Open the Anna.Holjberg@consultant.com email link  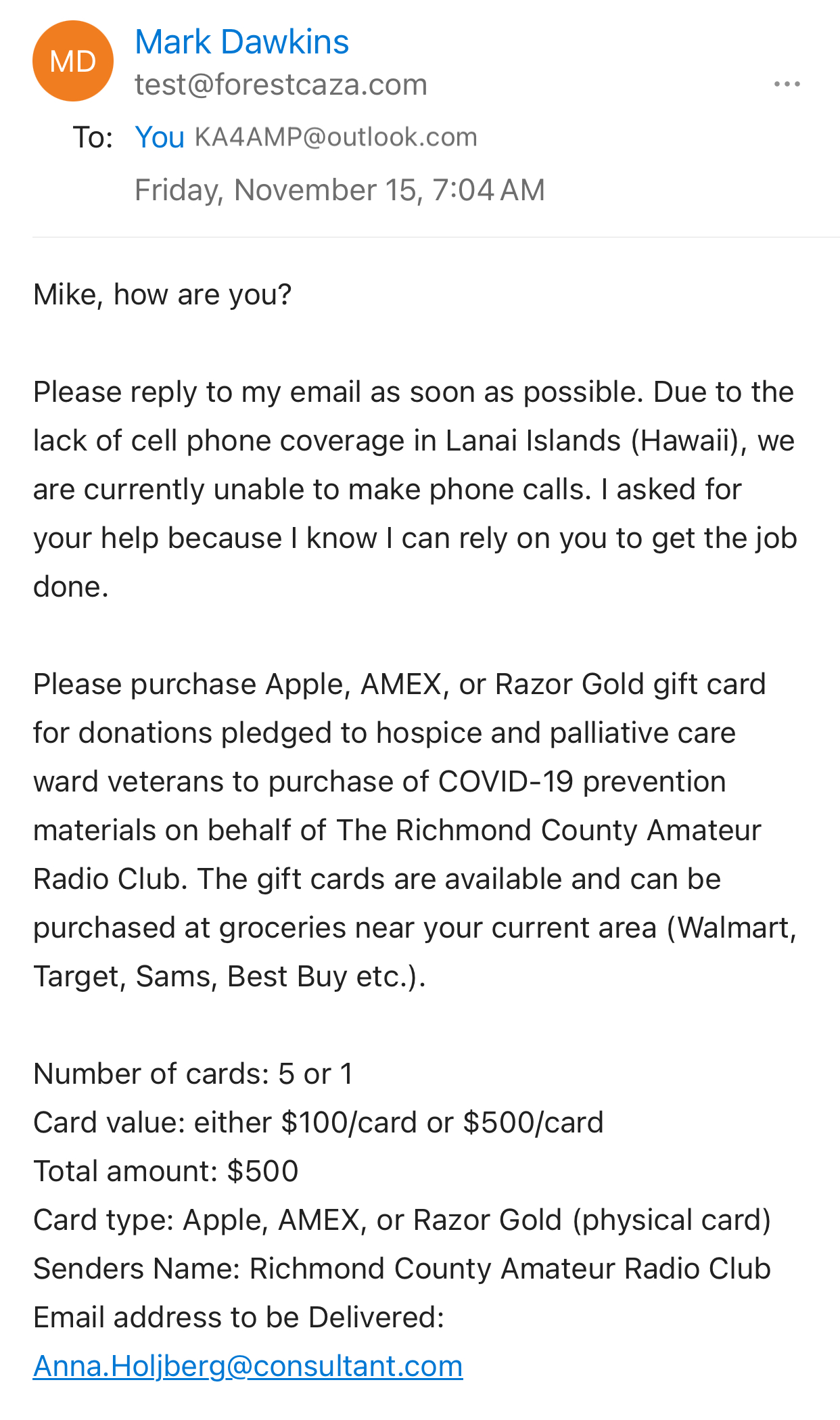[x=248, y=1366]
